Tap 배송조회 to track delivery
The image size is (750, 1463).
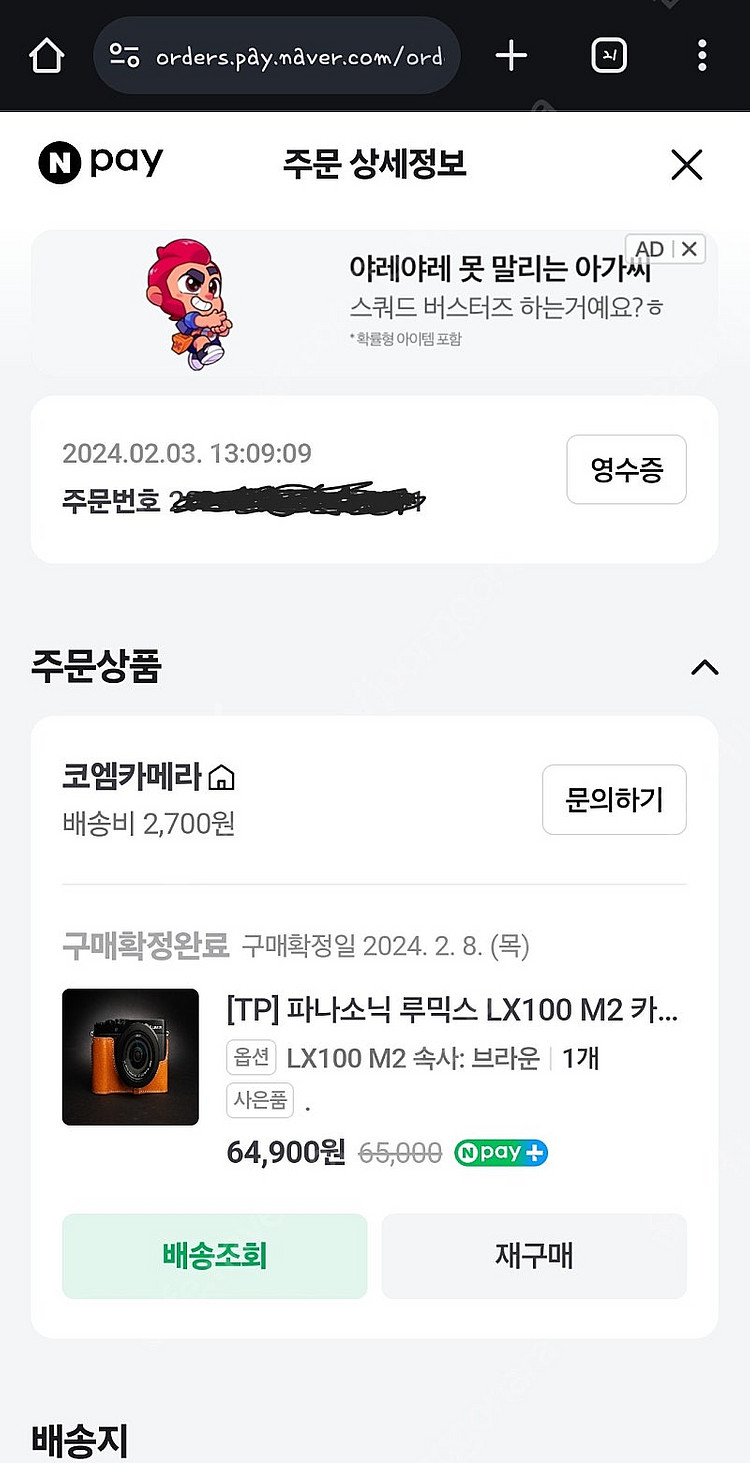[214, 1256]
